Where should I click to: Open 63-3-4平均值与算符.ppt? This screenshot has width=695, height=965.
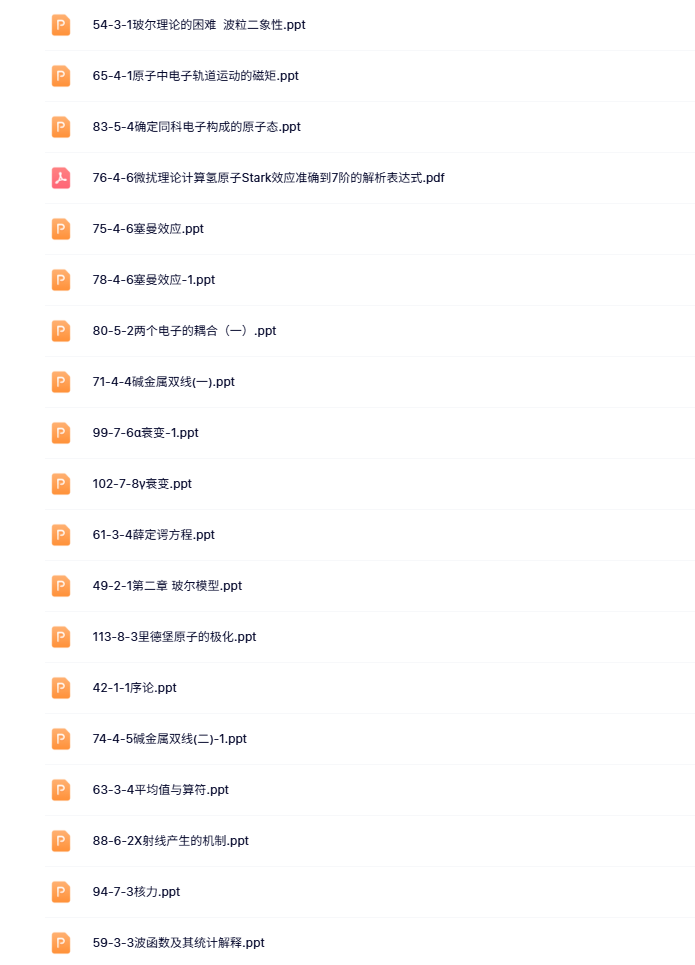(x=160, y=790)
